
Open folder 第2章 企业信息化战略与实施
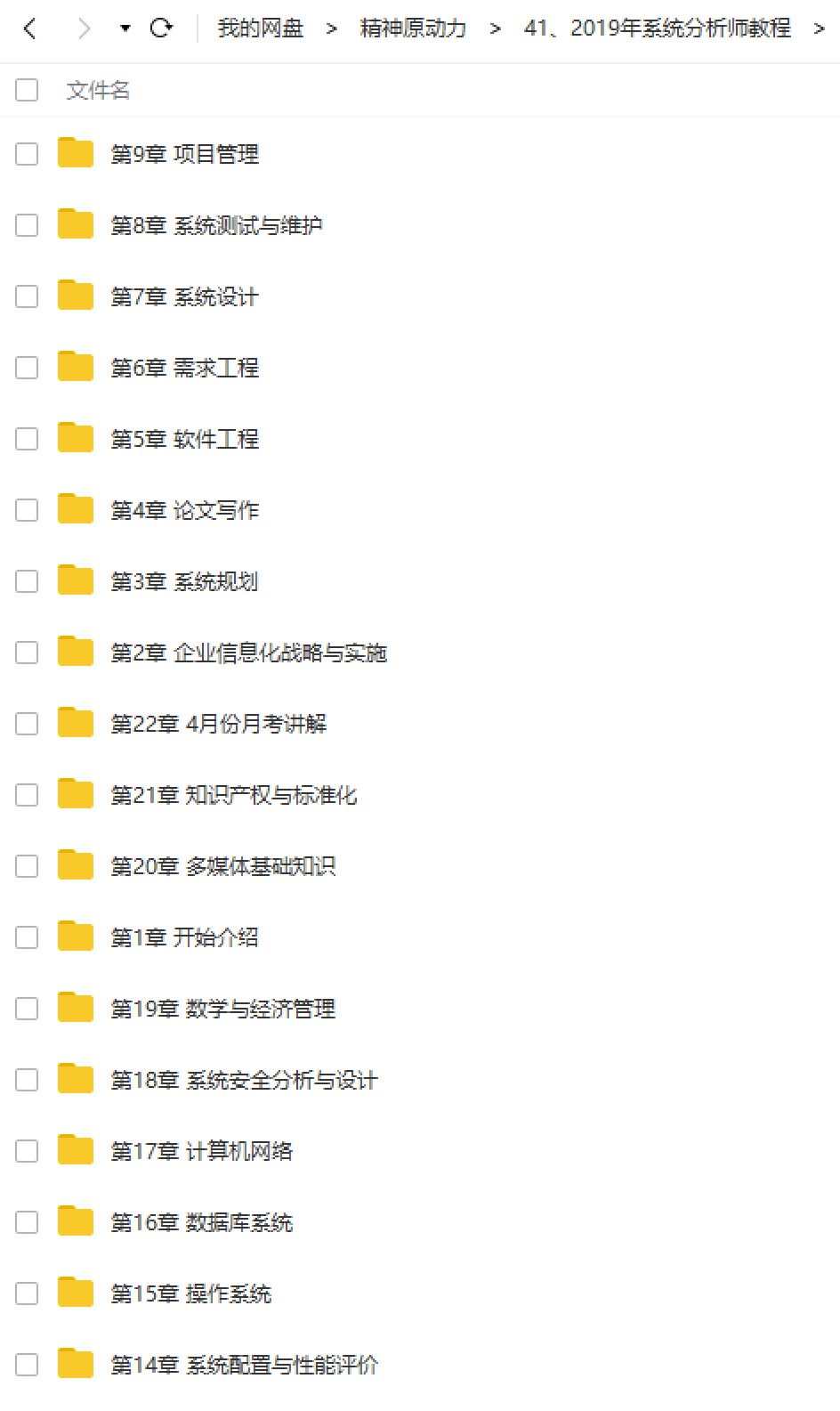pos(248,653)
